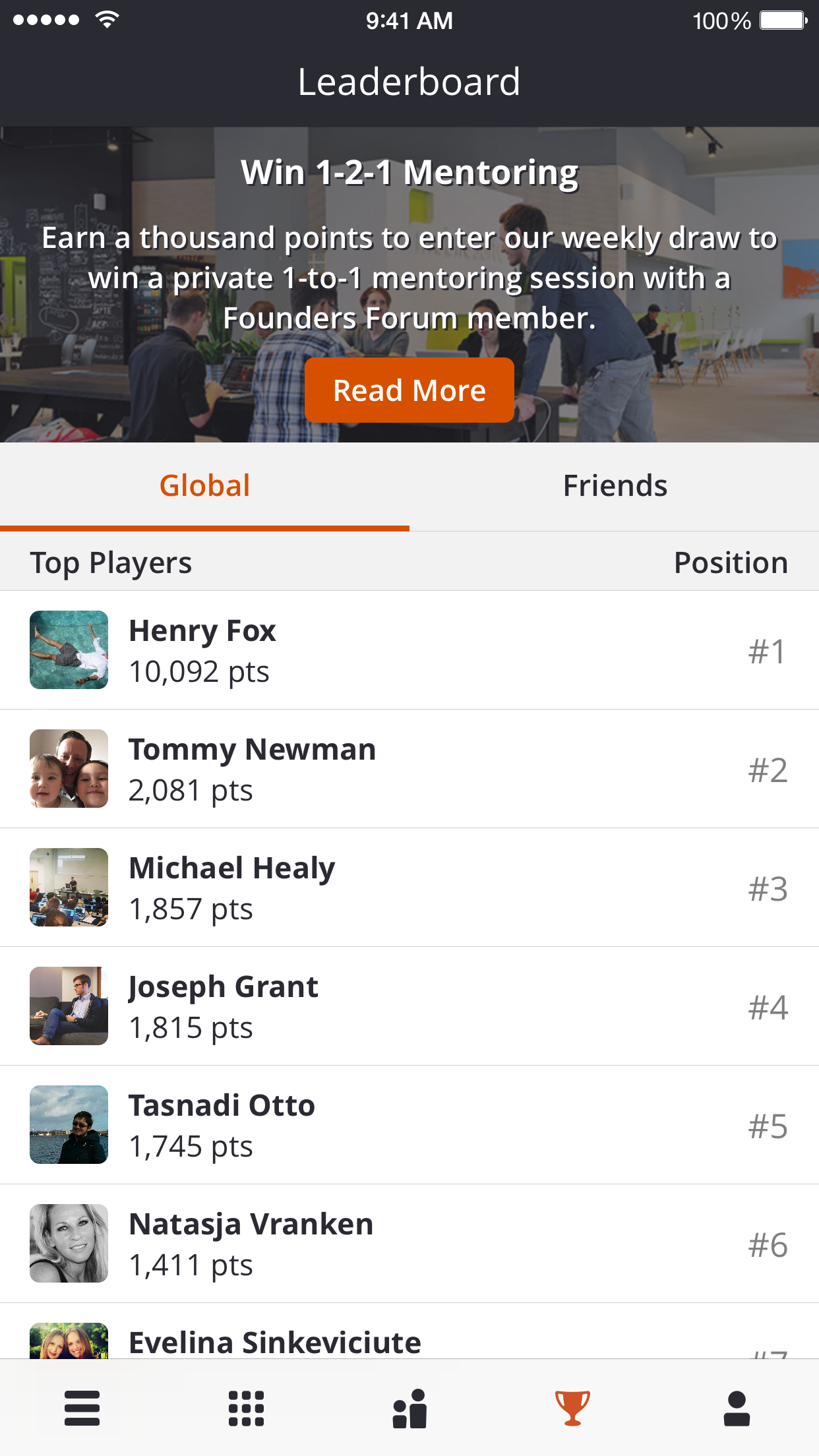The height and width of the screenshot is (1456, 819).
Task: Tap the trophy leaderboard icon
Action: coord(572,1408)
